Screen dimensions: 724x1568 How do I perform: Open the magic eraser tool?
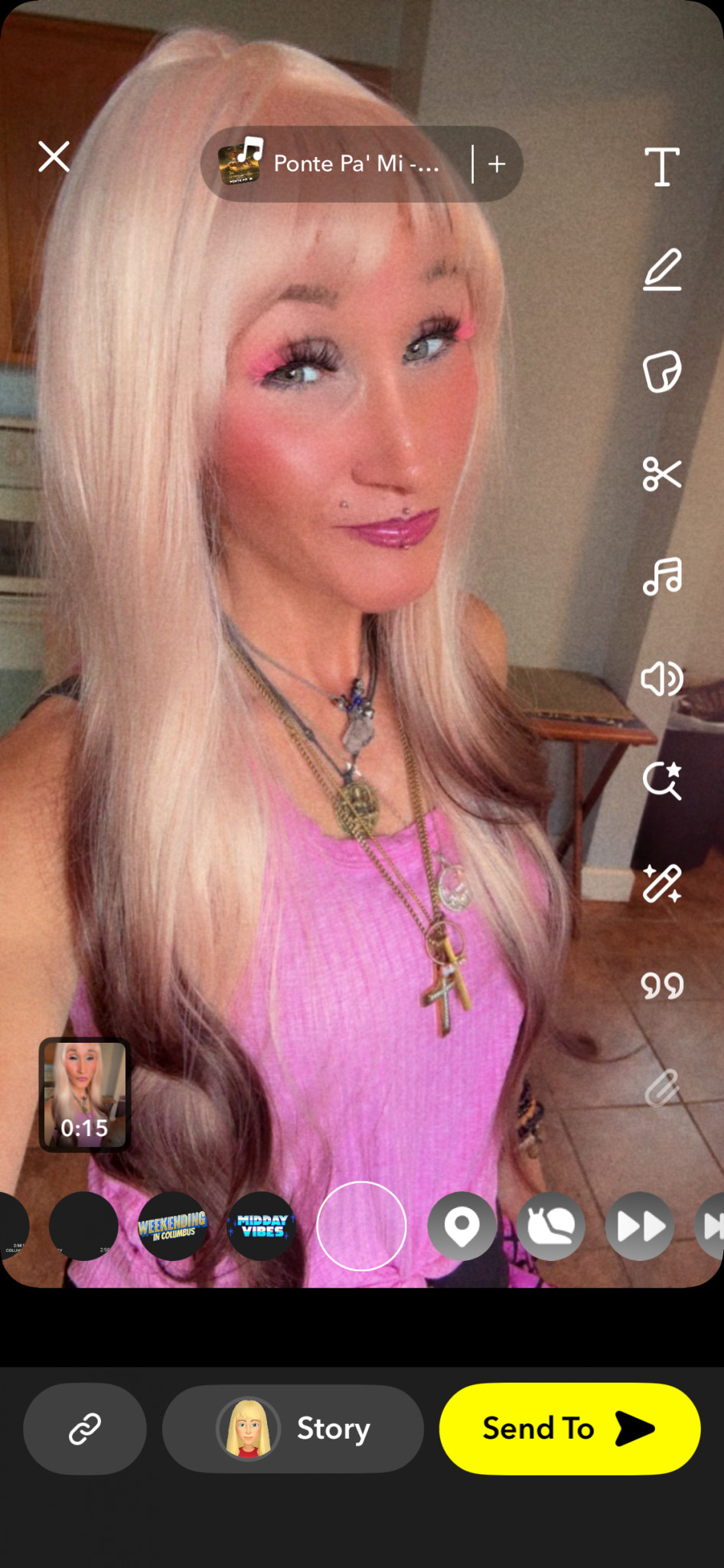[662, 884]
